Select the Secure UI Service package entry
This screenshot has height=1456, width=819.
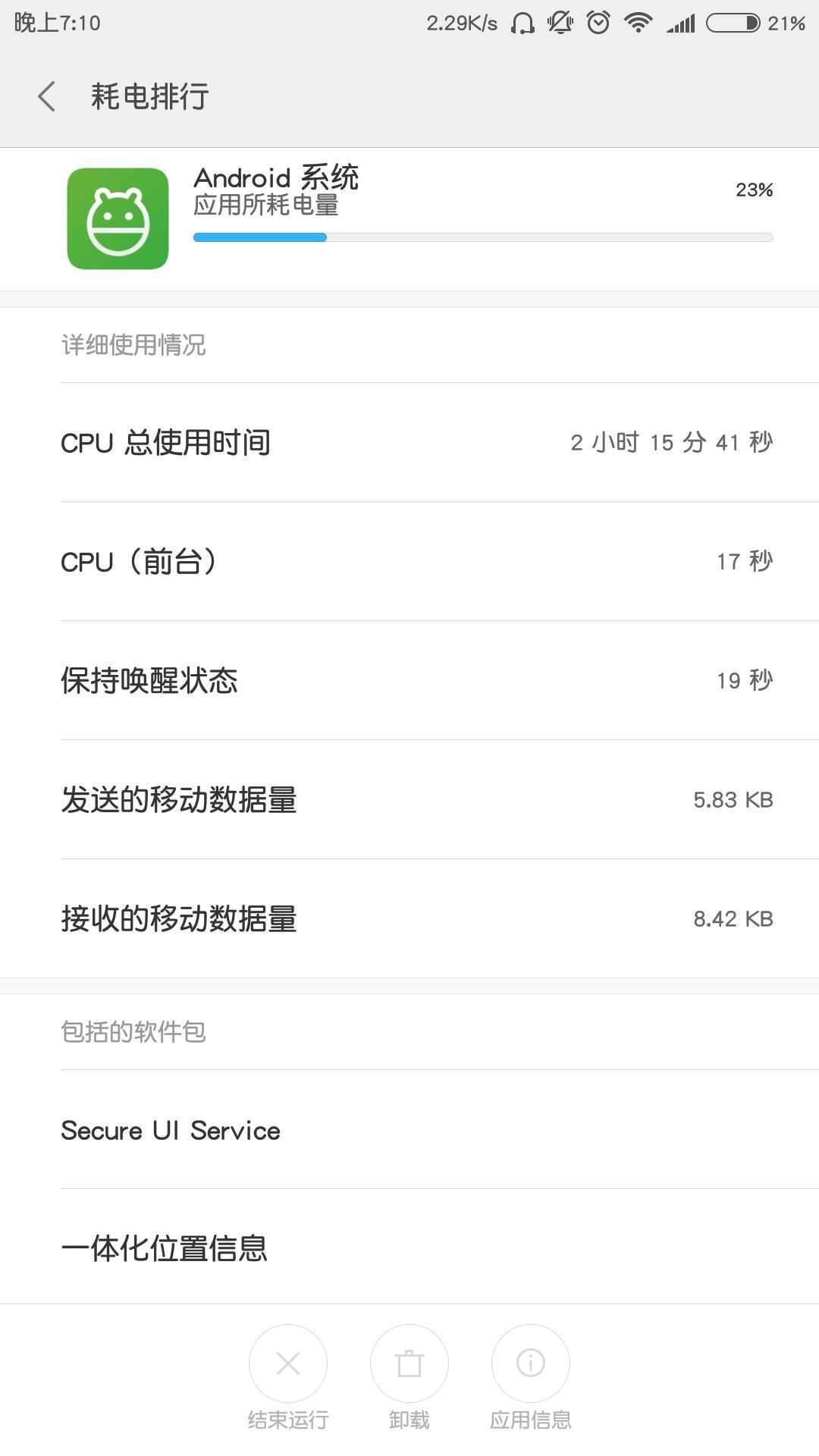coord(409,1130)
